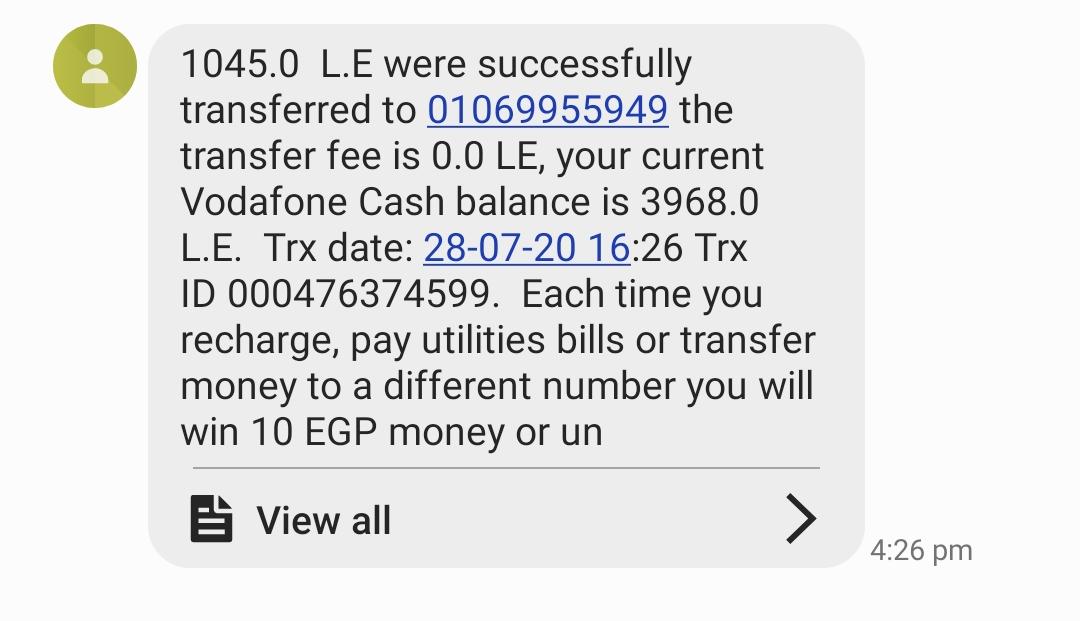Open the date link 28-07-20 16
Screen dimensions: 1080x621
pos(526,248)
